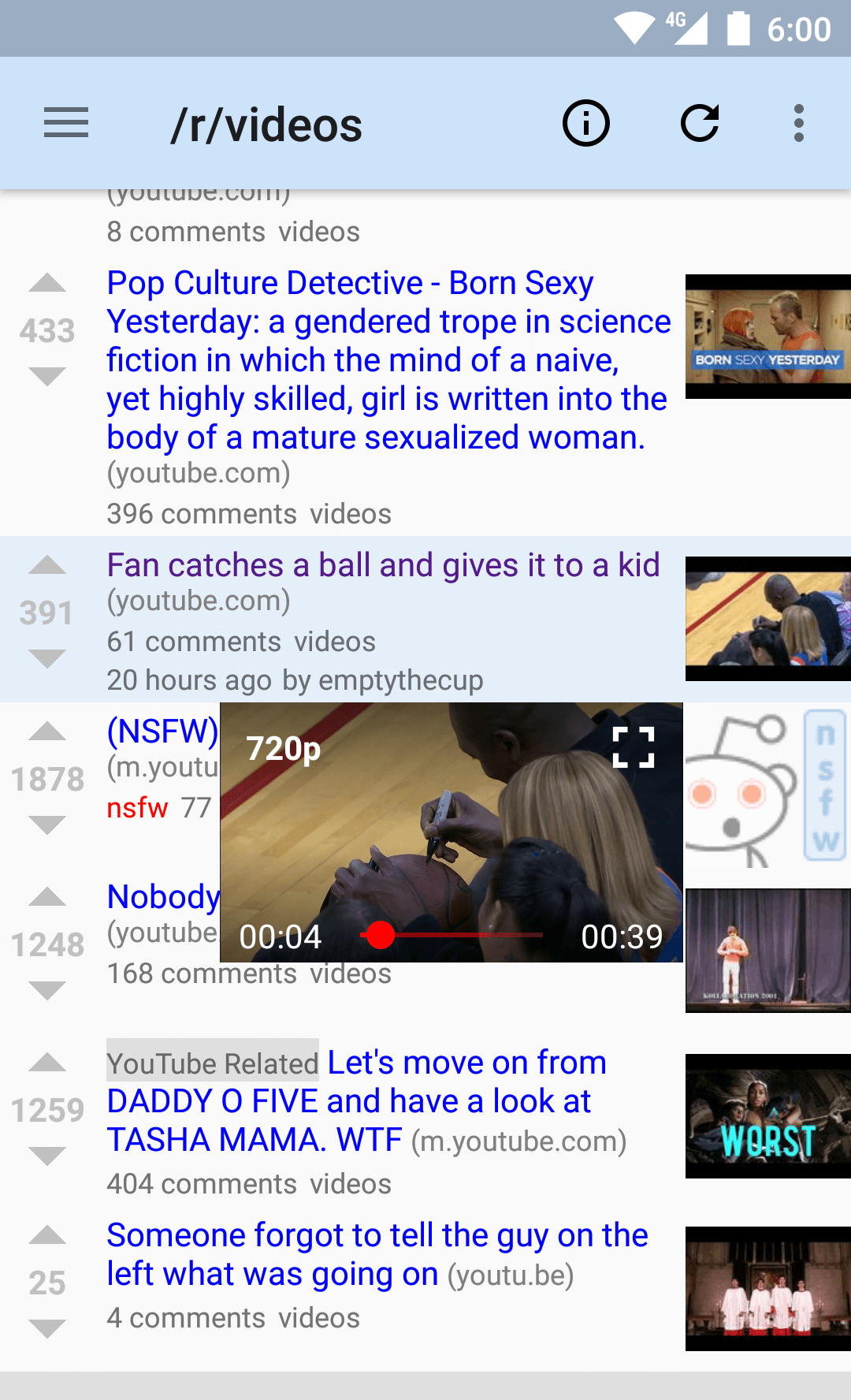Downvote the Someone forgot to tell post
The image size is (851, 1400).
click(47, 1329)
